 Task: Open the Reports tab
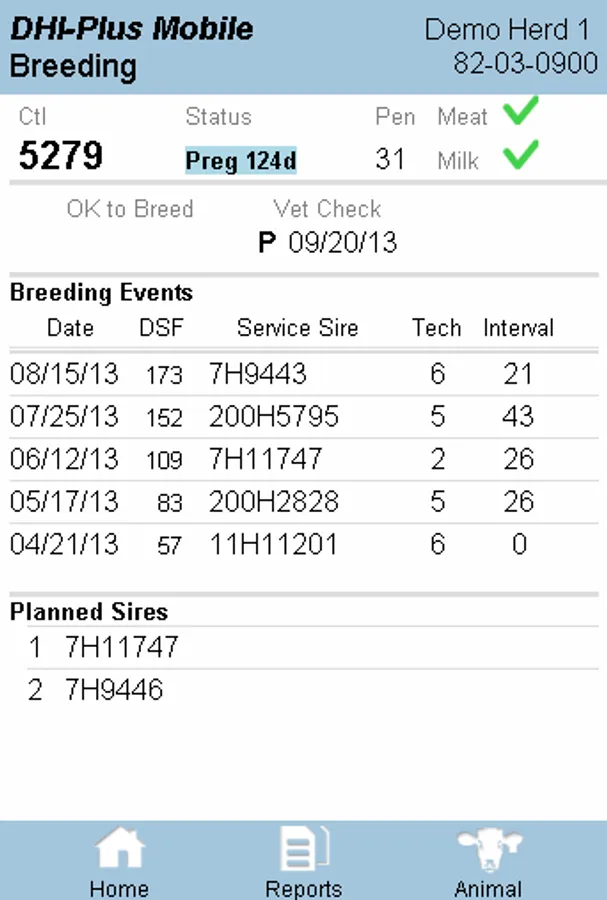303,862
